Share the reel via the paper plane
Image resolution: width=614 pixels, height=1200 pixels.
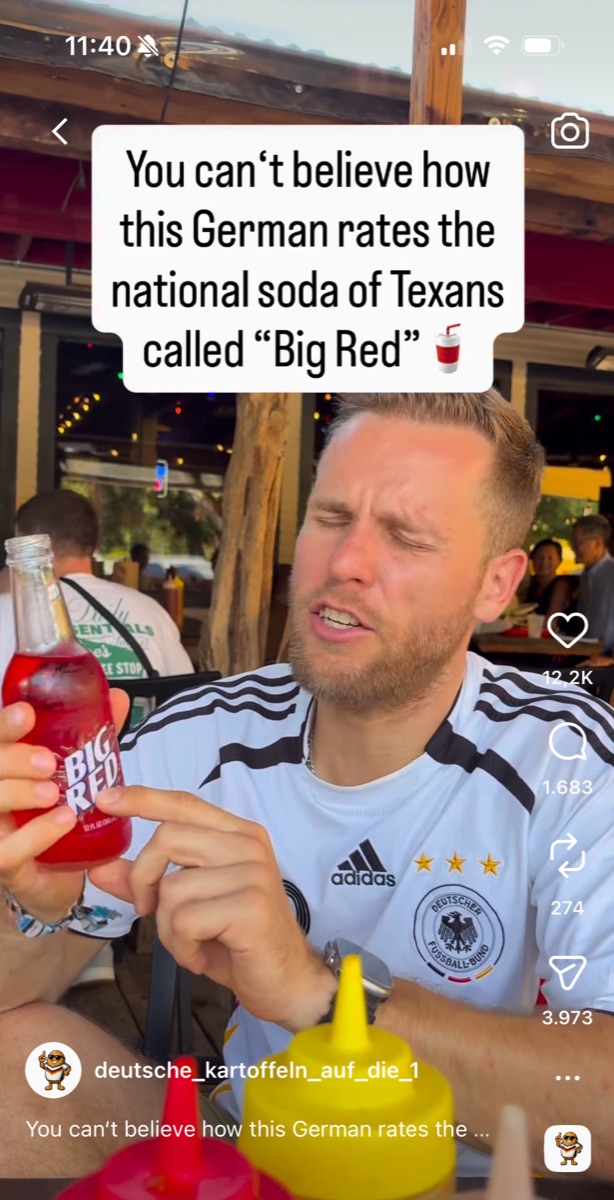point(567,973)
